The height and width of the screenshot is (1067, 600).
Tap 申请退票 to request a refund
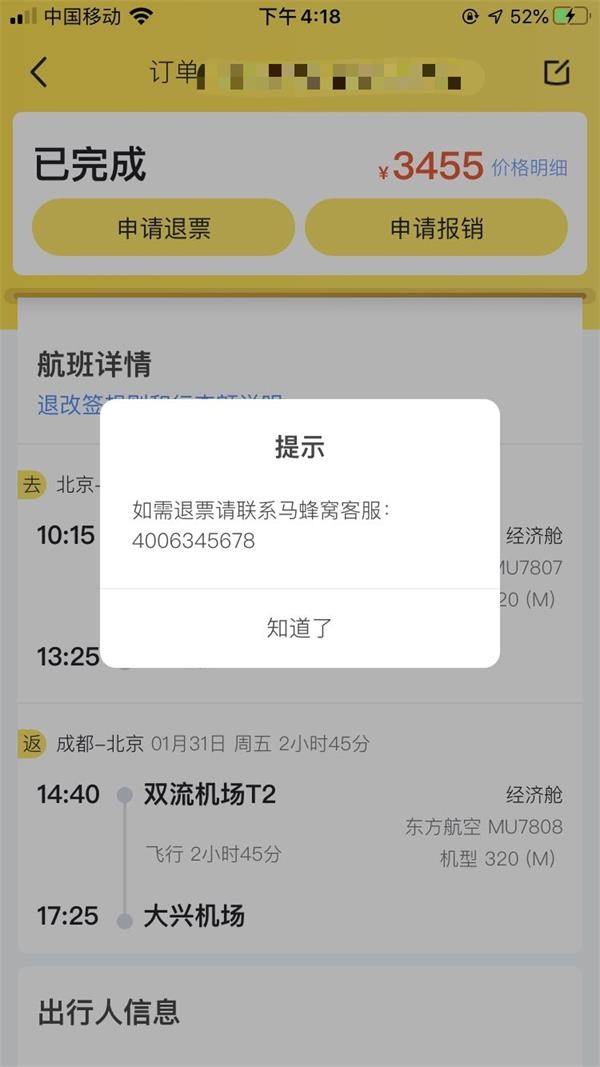coord(164,228)
